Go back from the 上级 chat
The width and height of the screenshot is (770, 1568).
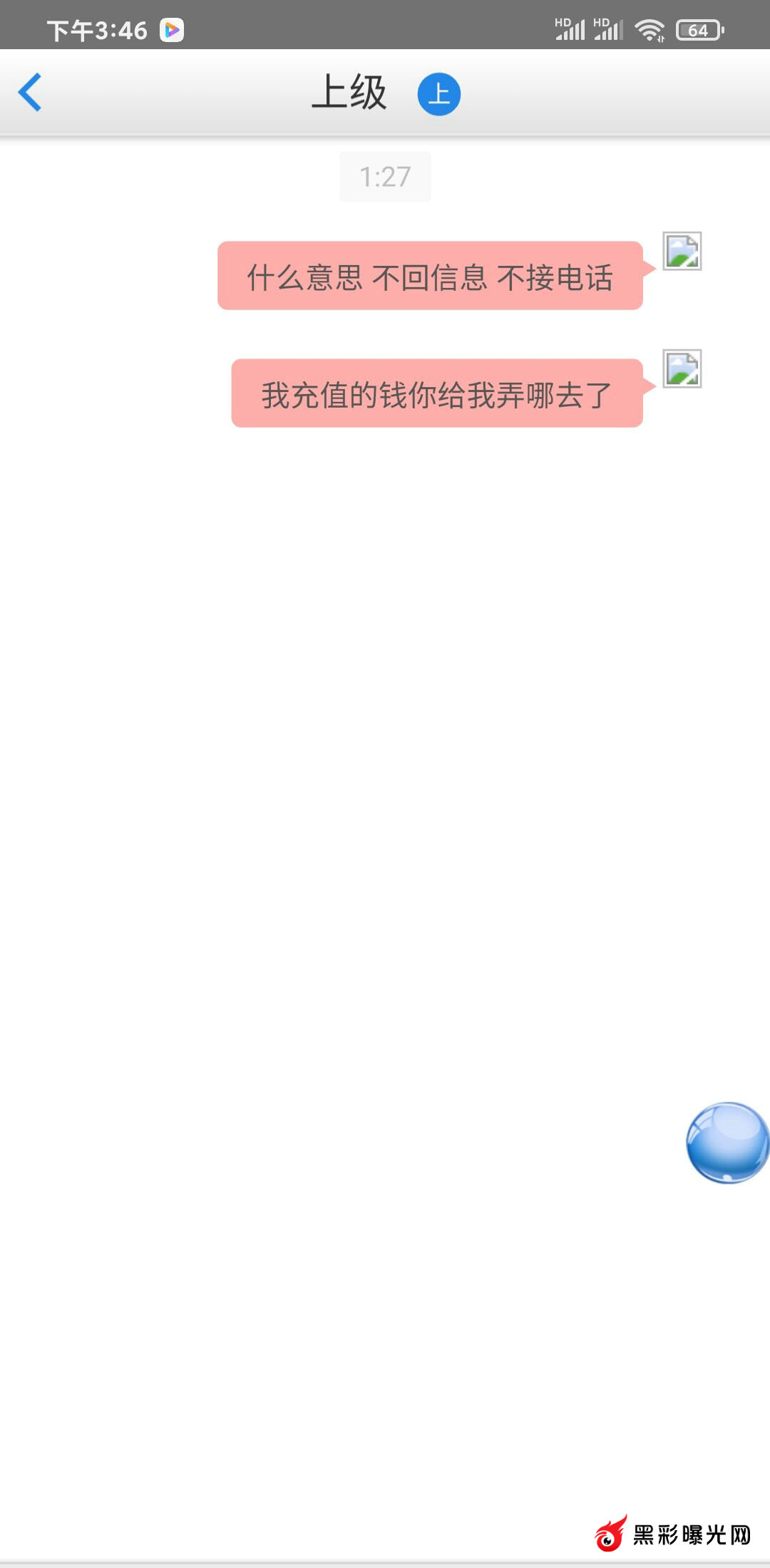(x=30, y=93)
